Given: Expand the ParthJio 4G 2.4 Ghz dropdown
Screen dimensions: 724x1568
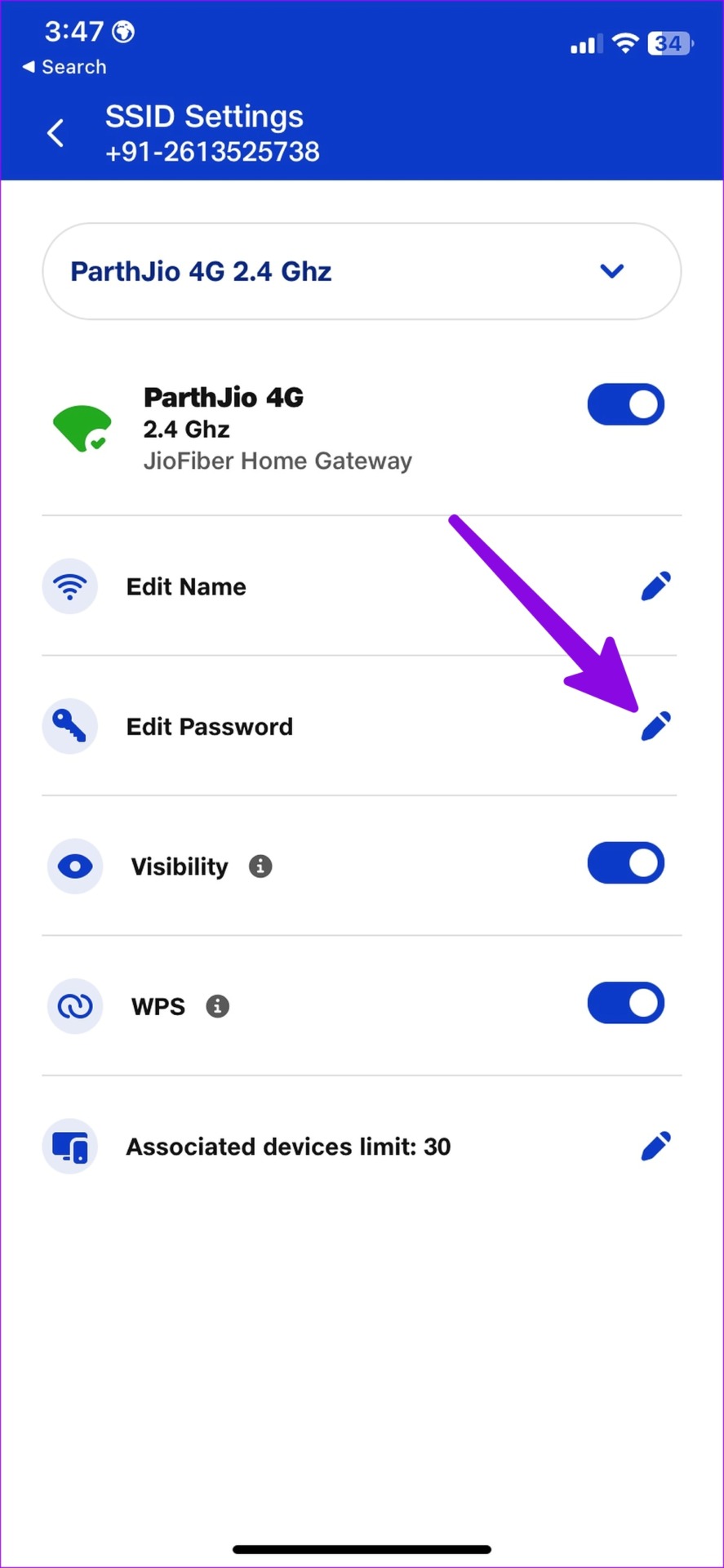Looking at the screenshot, I should pos(611,271).
